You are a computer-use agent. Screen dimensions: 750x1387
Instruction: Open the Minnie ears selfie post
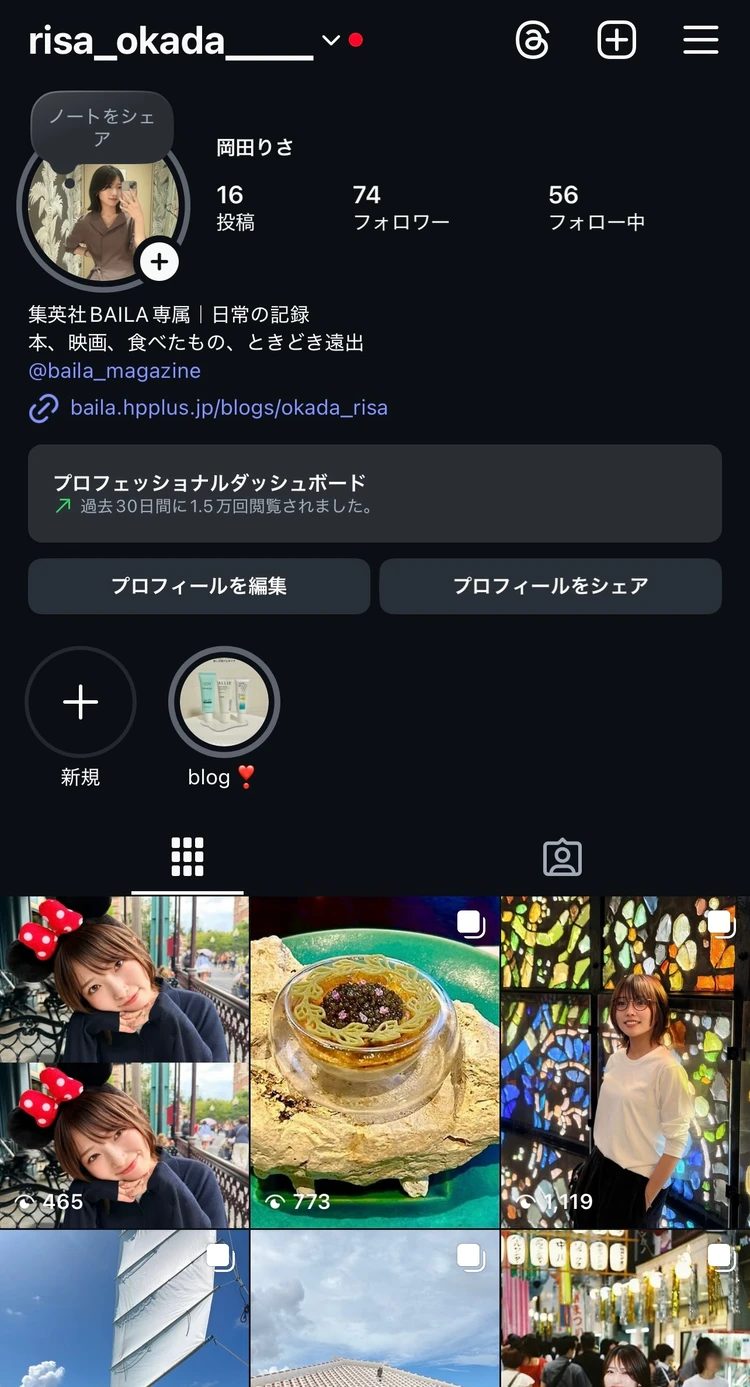click(124, 1060)
